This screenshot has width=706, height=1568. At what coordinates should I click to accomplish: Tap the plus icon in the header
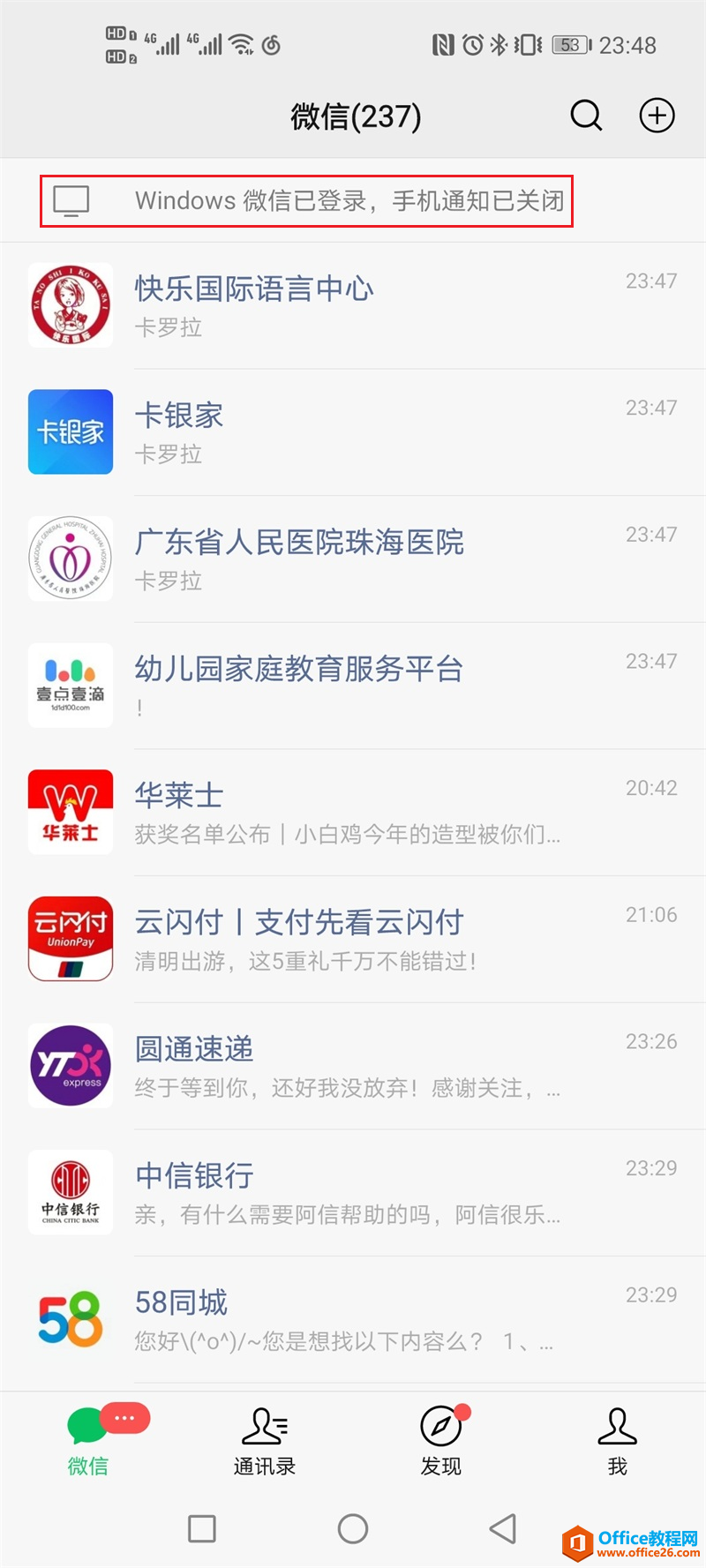(x=657, y=116)
